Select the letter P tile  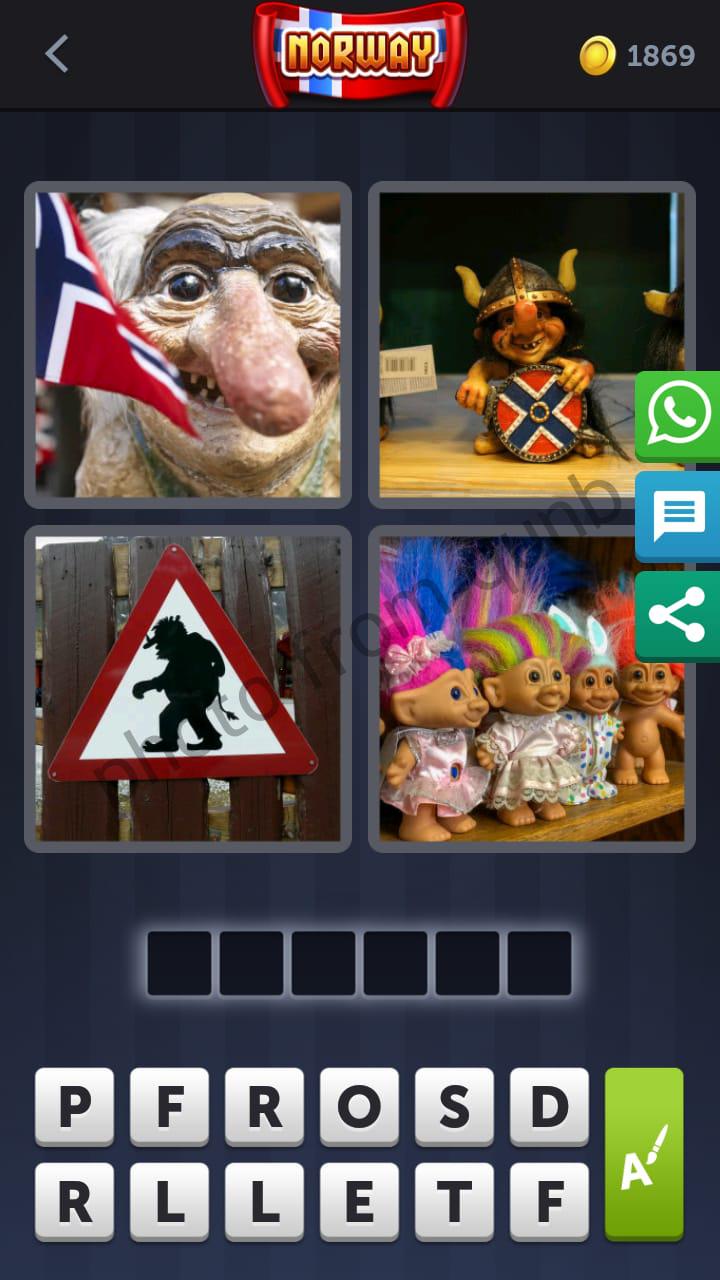click(x=74, y=1106)
